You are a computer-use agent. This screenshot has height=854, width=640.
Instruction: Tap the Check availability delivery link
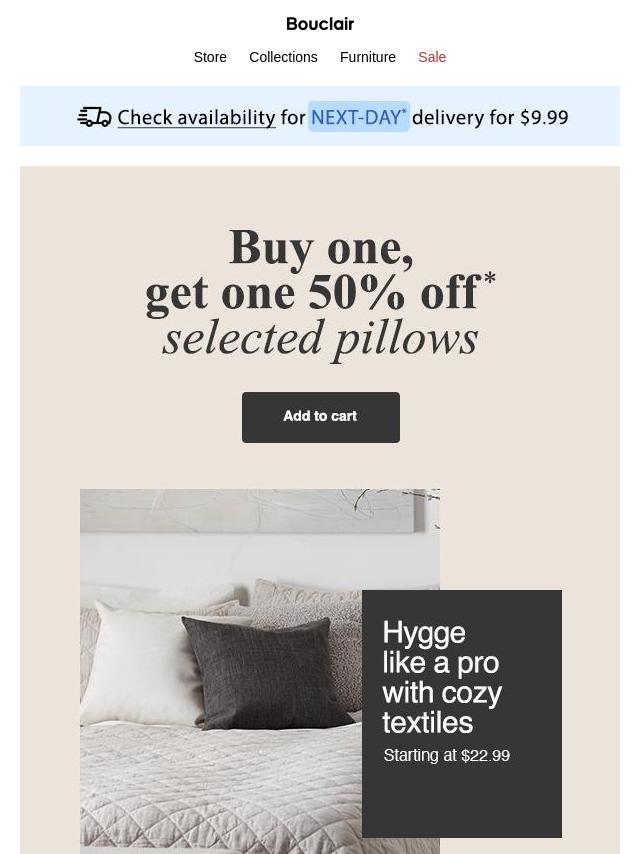tap(196, 118)
